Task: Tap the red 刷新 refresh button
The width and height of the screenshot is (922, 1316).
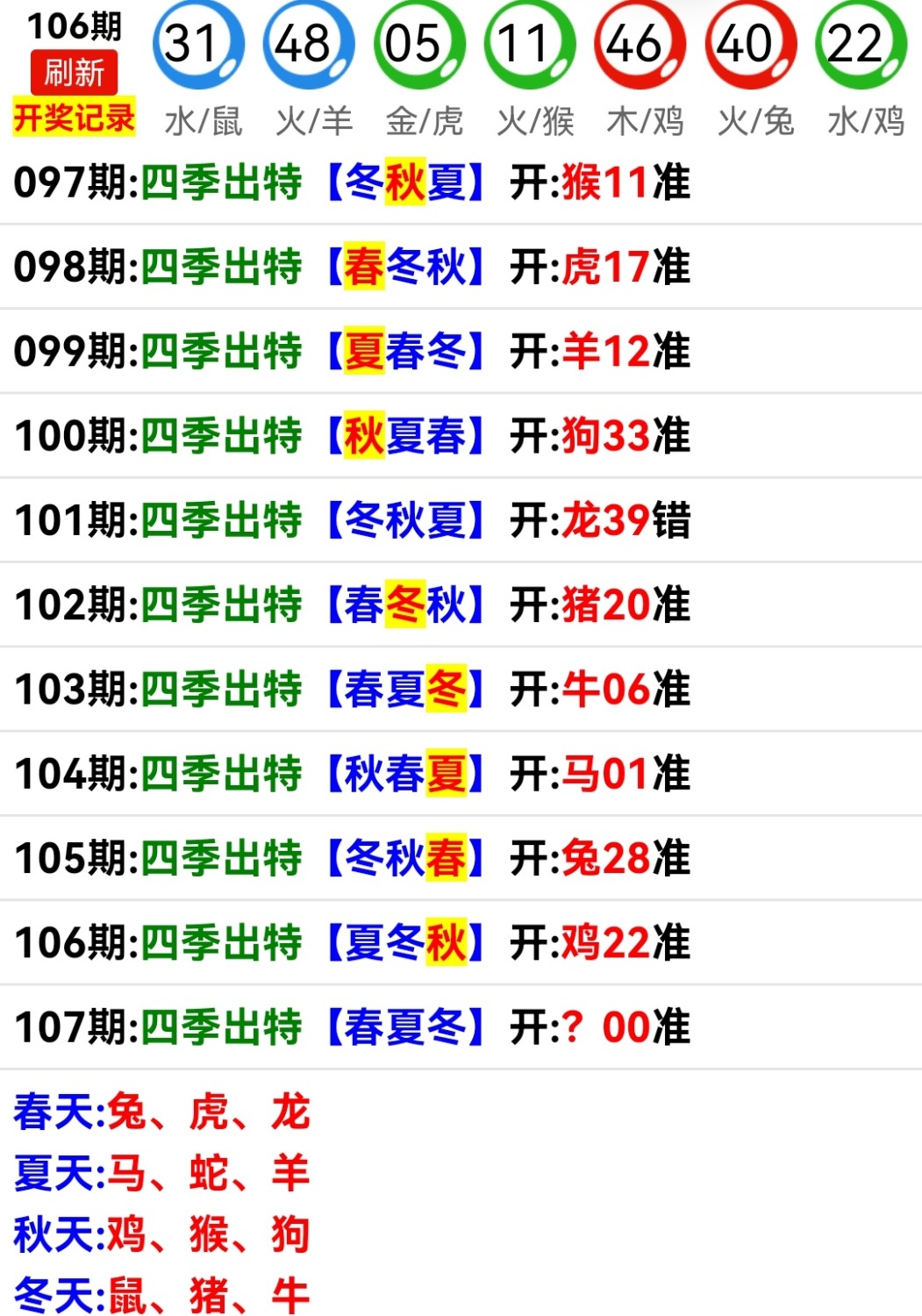Action: point(75,73)
